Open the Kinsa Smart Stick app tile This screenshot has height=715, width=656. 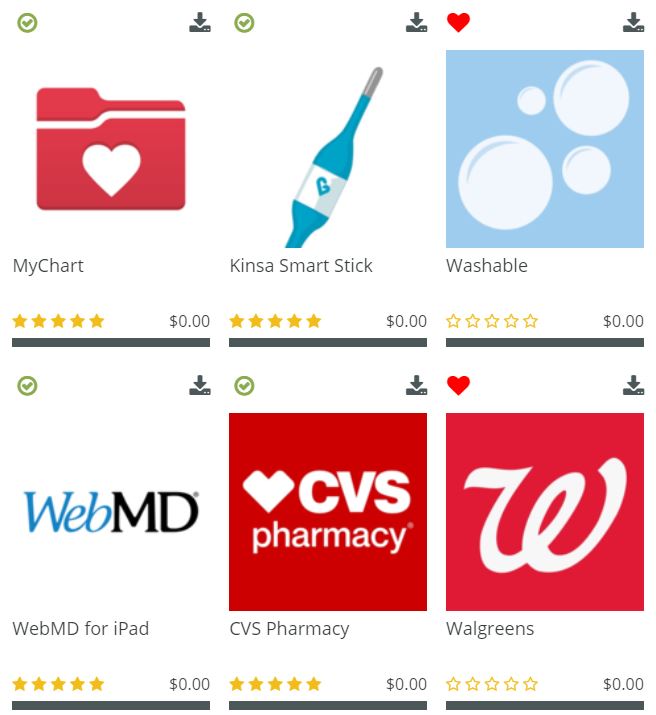click(x=328, y=149)
